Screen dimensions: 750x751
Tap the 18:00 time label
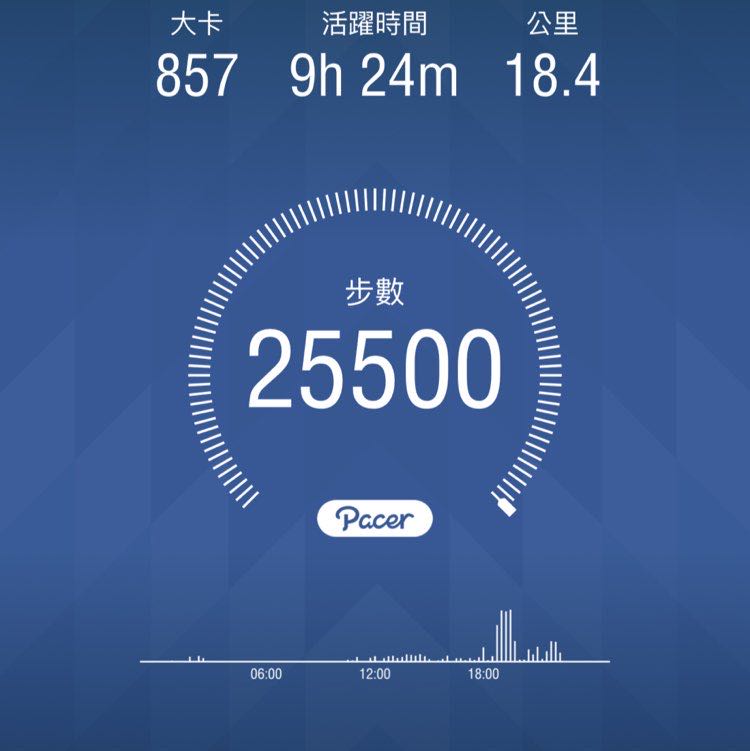coord(483,675)
